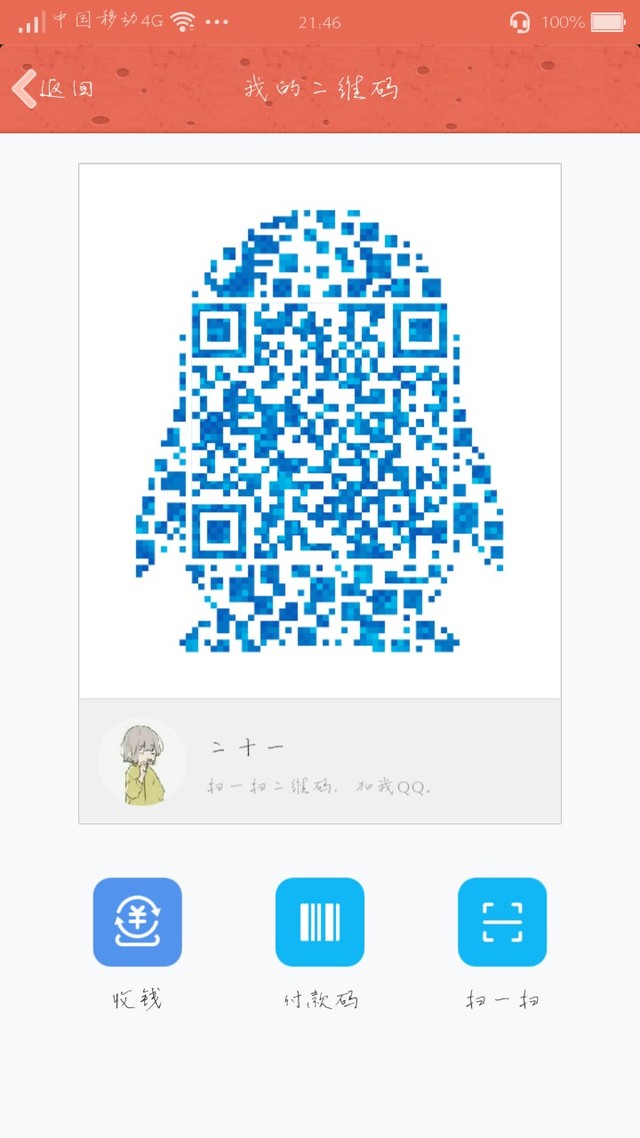Open the 收钱 receive money option
Image resolution: width=640 pixels, height=1138 pixels.
137,922
